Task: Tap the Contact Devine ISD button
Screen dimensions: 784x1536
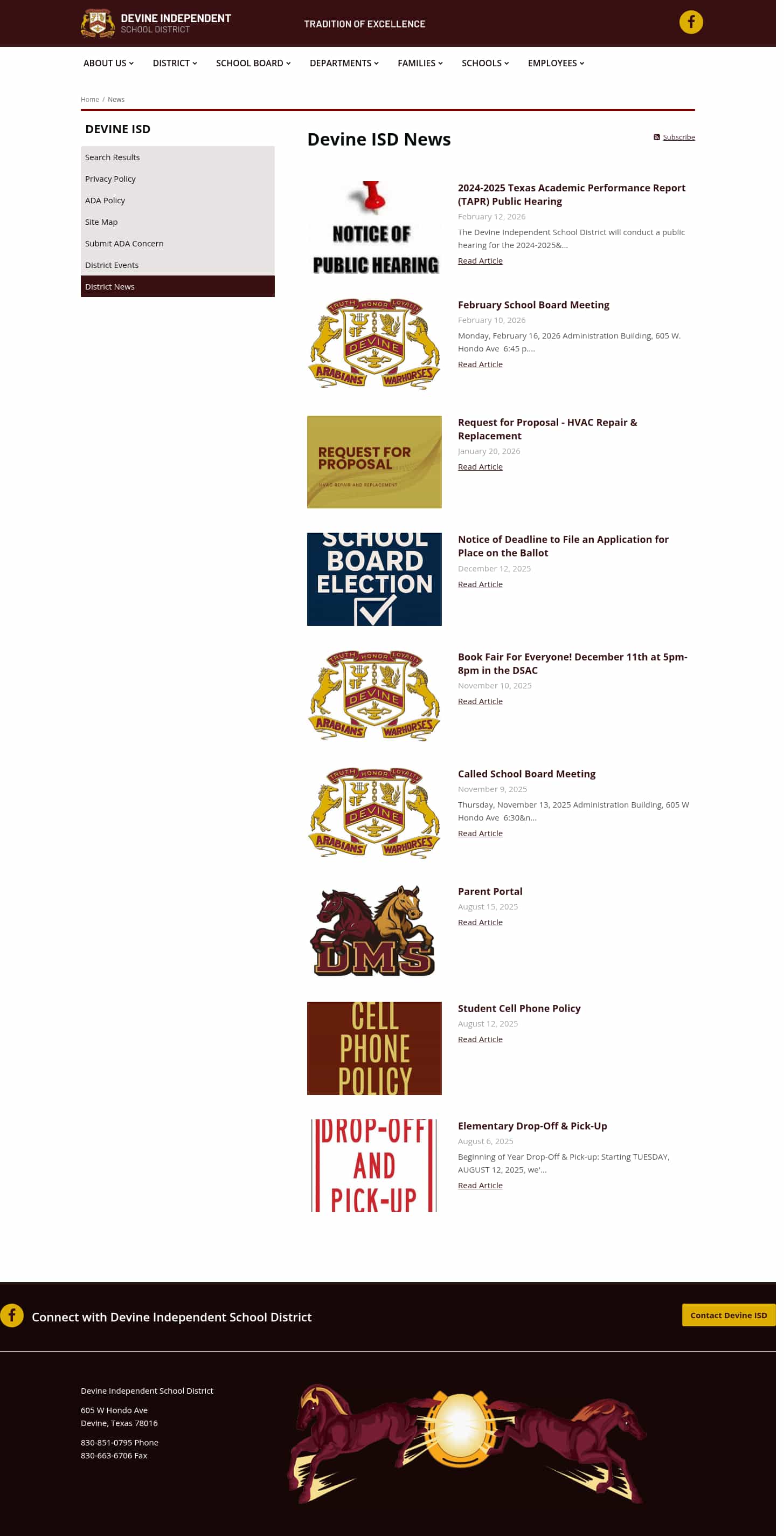Action: (x=727, y=1315)
